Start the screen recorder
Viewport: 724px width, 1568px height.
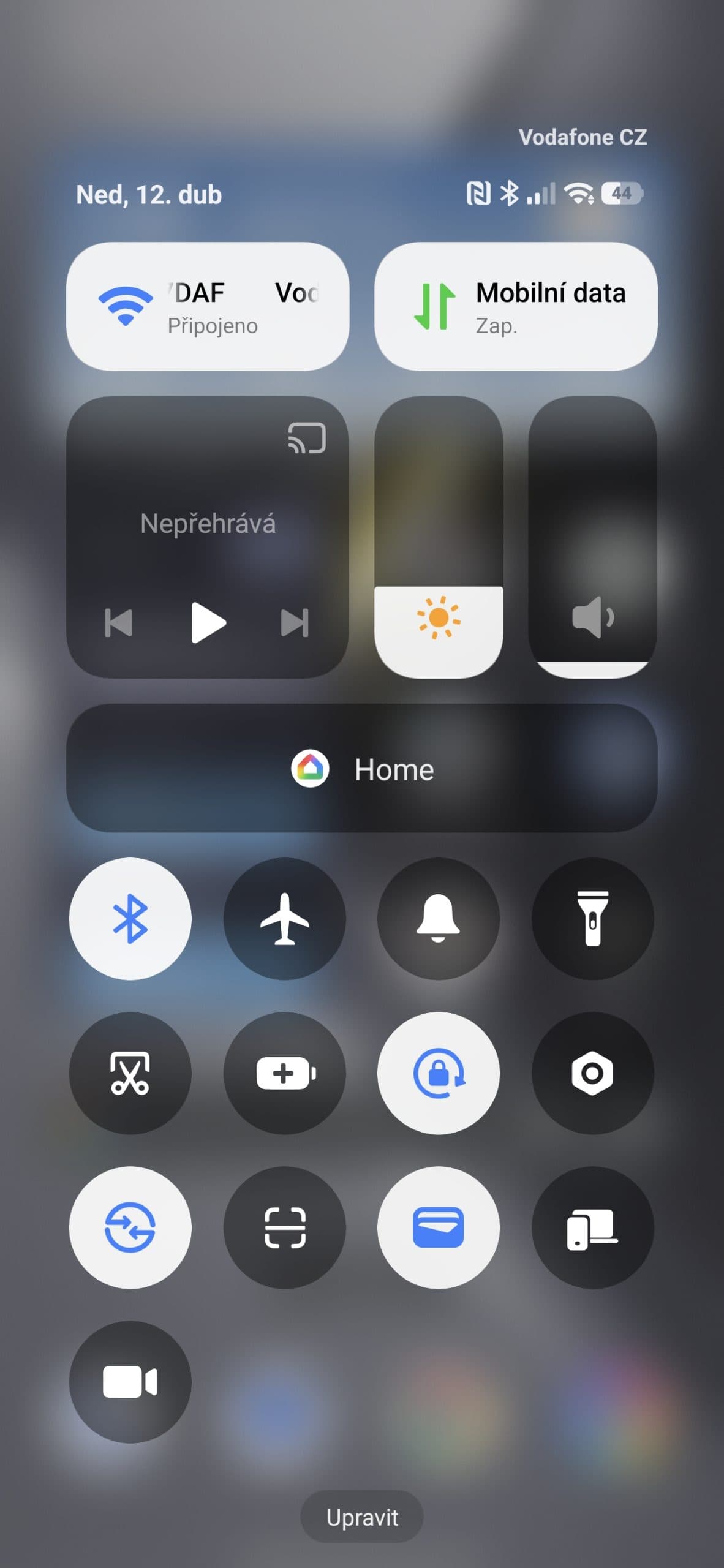pyautogui.click(x=130, y=1382)
